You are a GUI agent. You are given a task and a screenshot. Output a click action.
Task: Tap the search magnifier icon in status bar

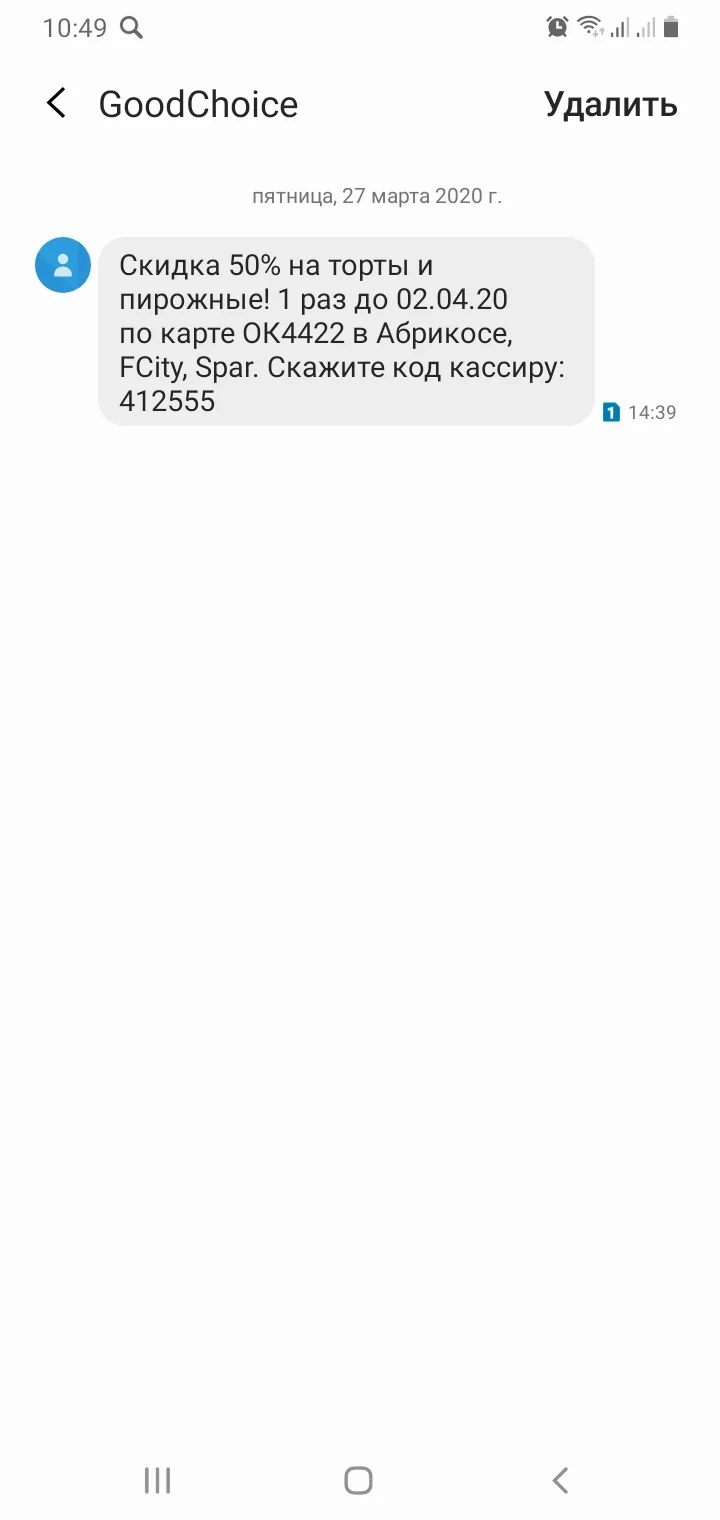click(131, 27)
